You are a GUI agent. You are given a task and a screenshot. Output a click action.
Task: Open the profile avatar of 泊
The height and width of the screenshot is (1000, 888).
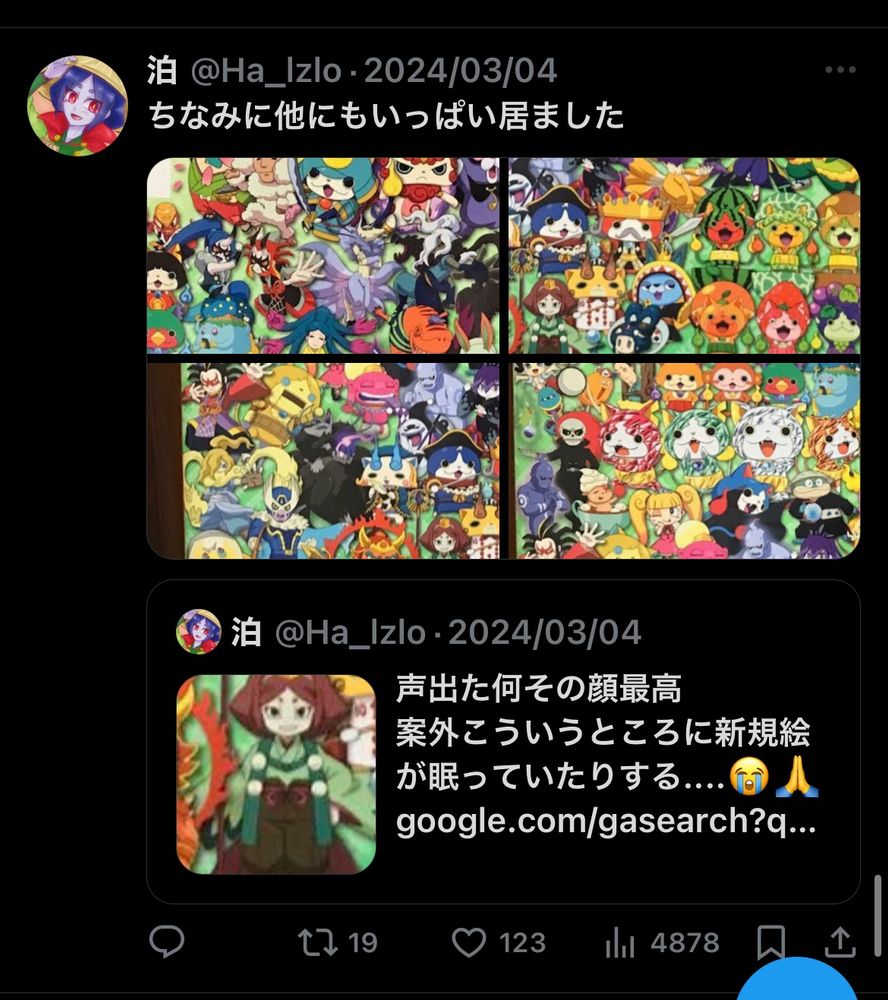pos(77,106)
